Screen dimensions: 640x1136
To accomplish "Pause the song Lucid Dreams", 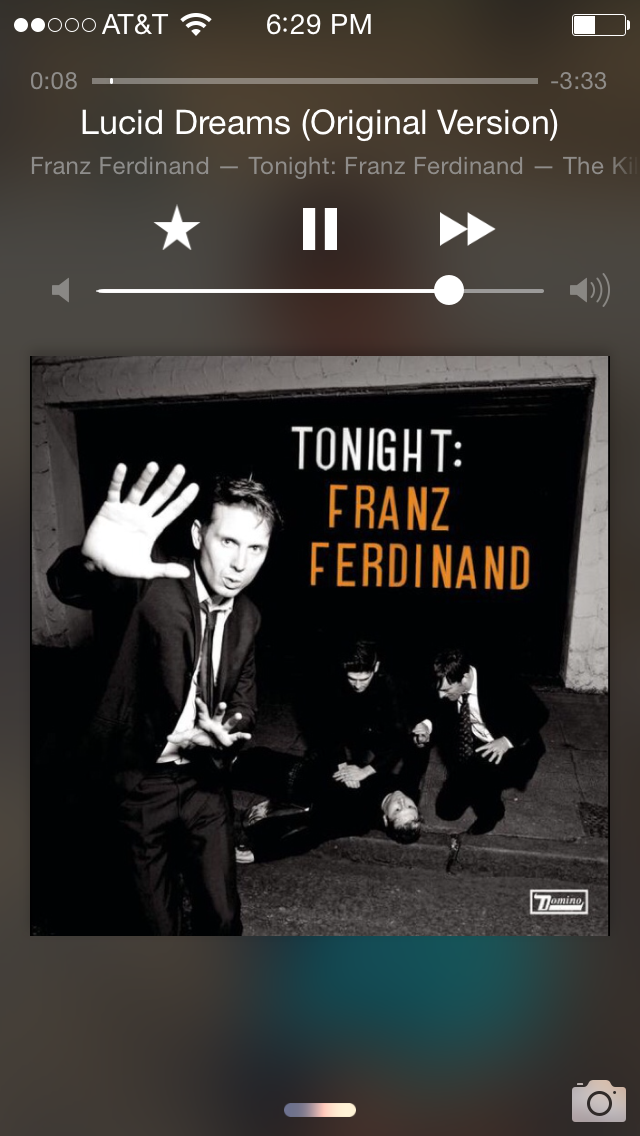I will 320,229.
